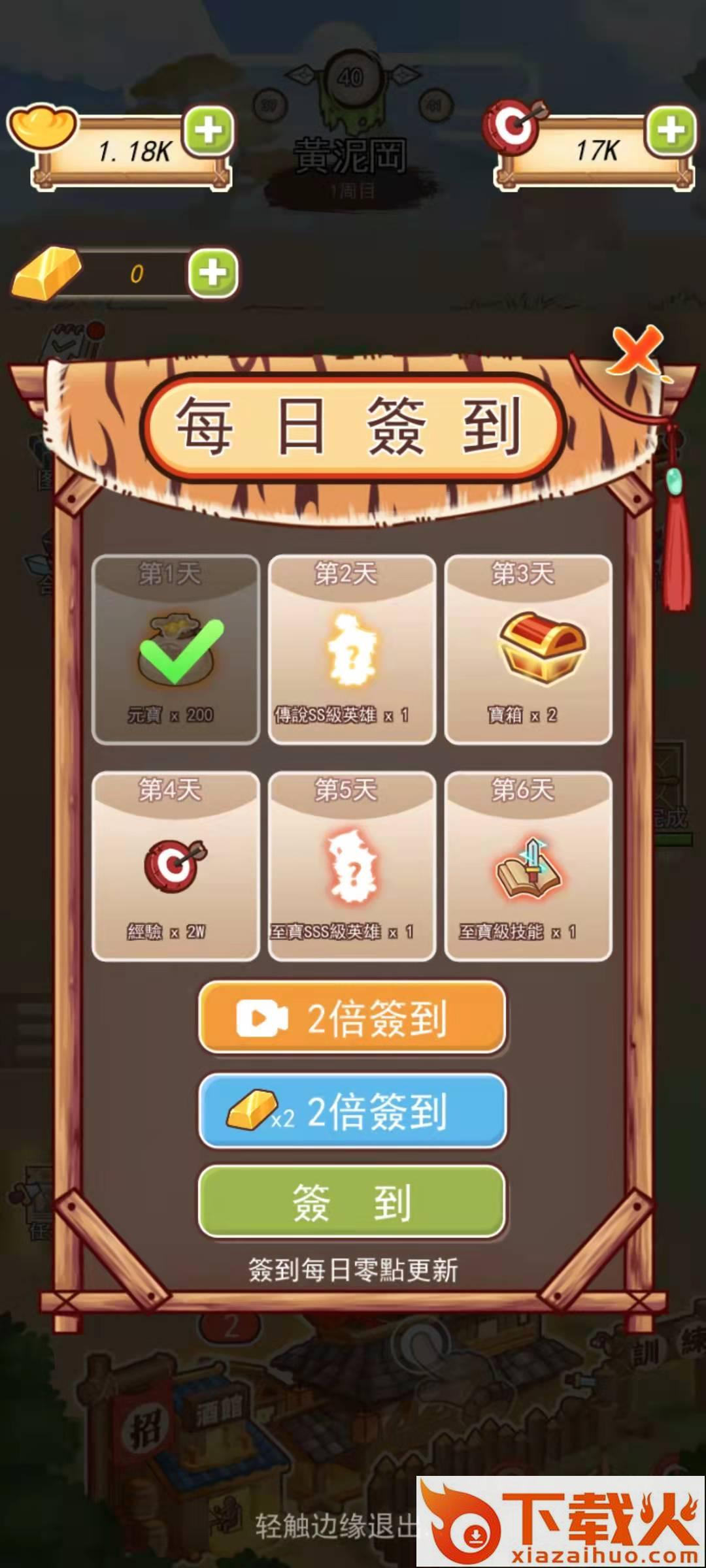Tap the gold bar 2倍簽到 blue button
706x1568 pixels.
(352, 1110)
